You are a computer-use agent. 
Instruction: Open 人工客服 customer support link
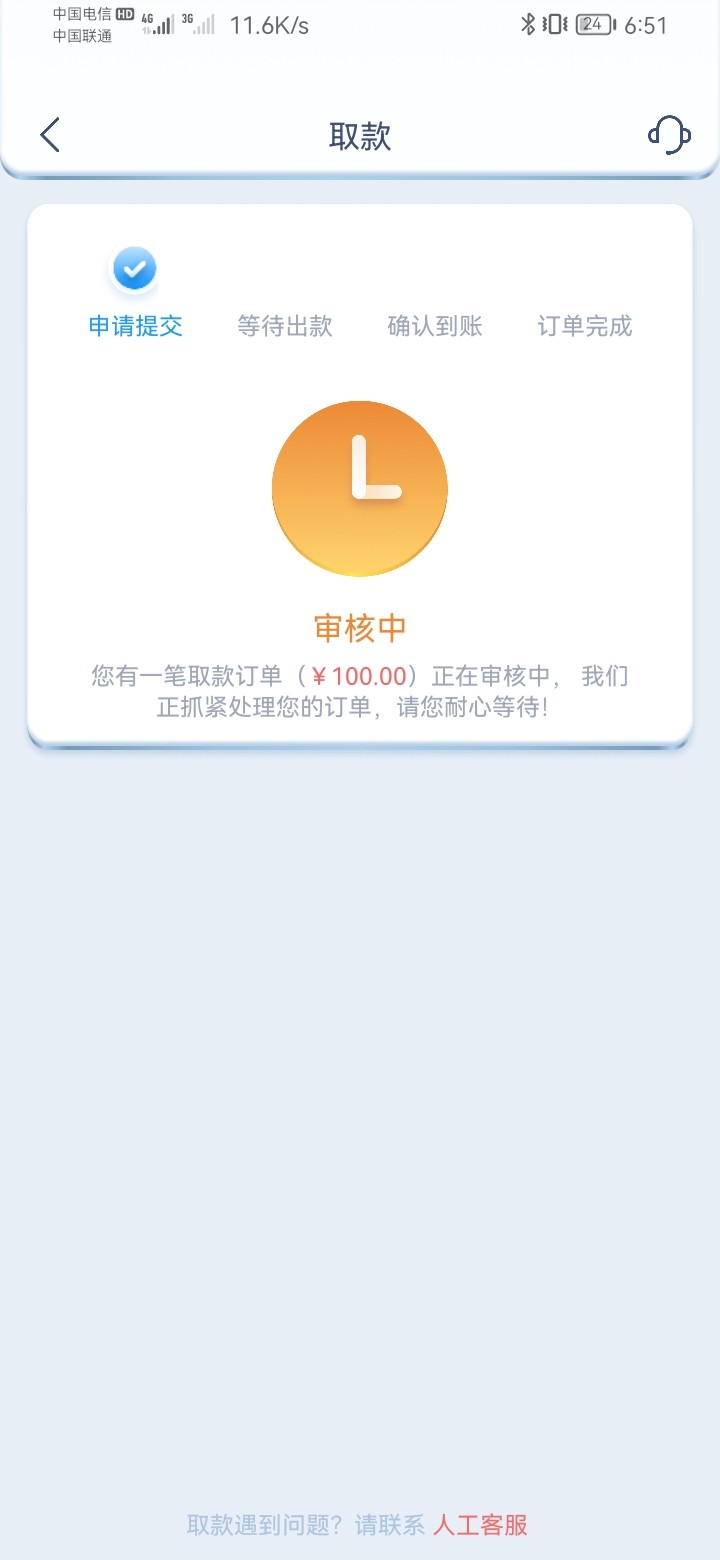482,1524
